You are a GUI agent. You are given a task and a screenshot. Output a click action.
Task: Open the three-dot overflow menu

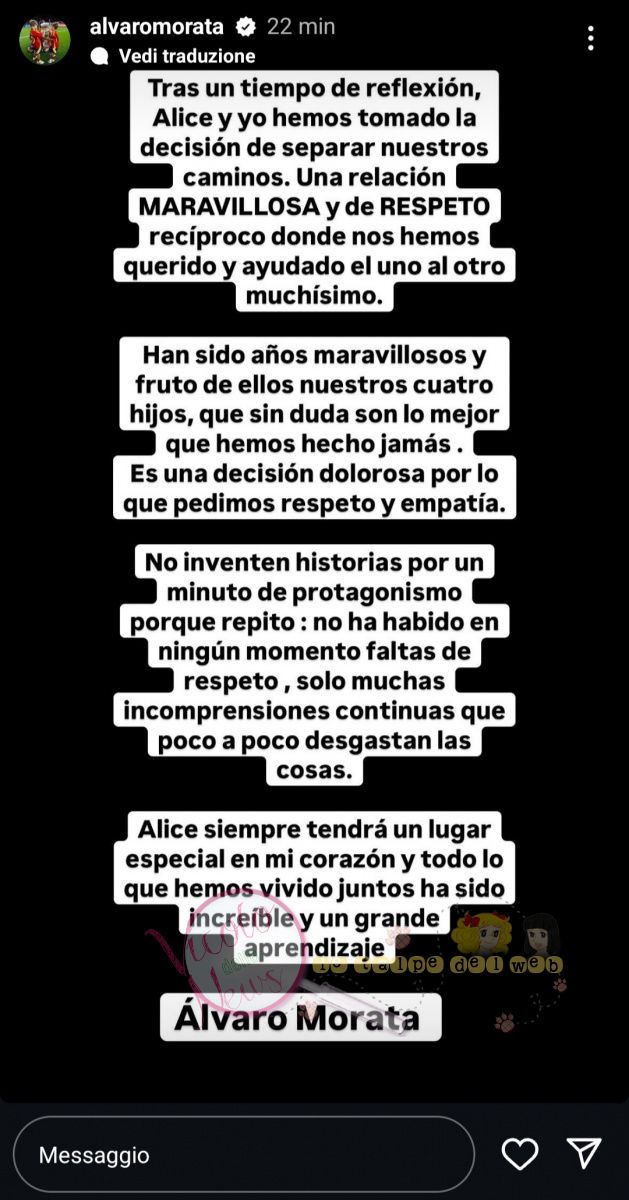click(x=591, y=38)
